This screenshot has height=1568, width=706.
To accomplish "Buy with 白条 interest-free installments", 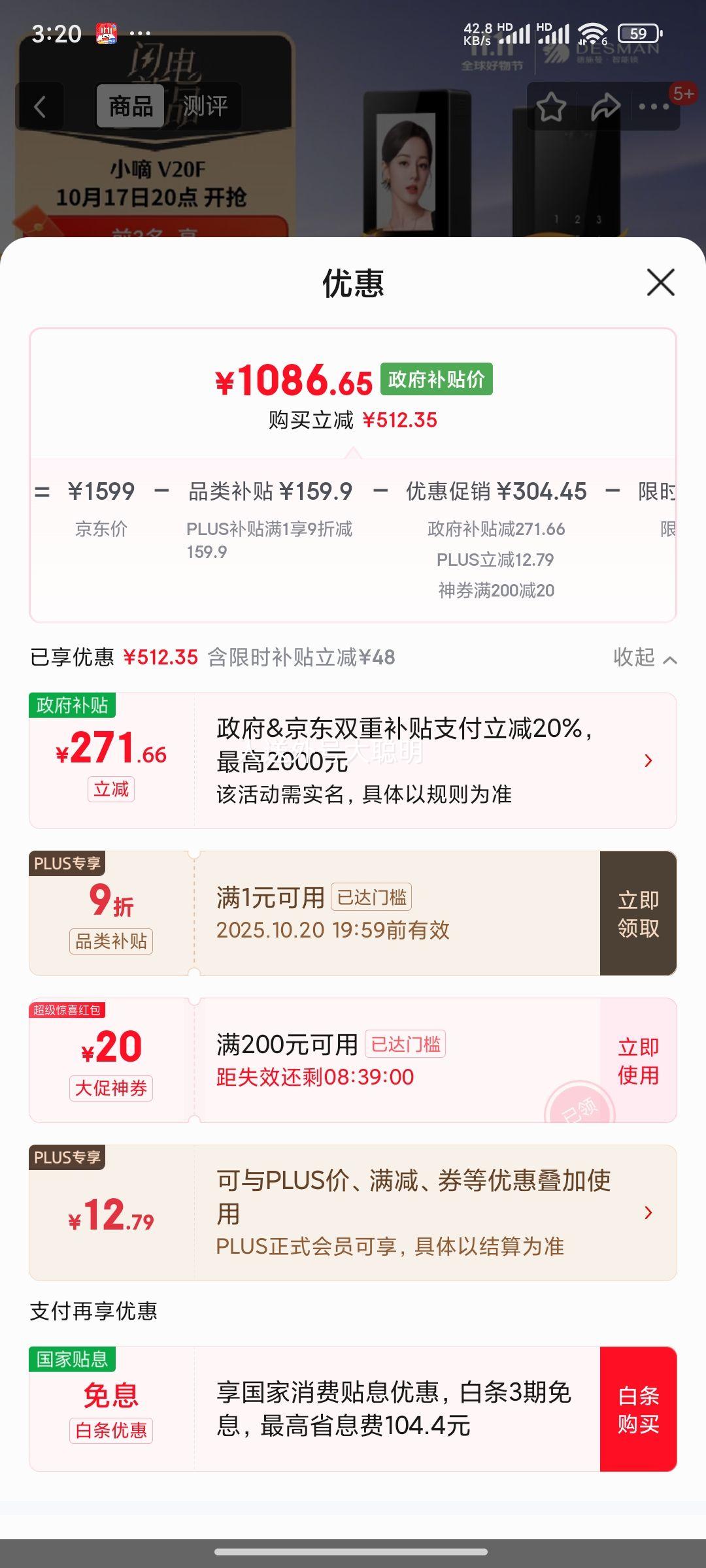I will (x=638, y=1409).
